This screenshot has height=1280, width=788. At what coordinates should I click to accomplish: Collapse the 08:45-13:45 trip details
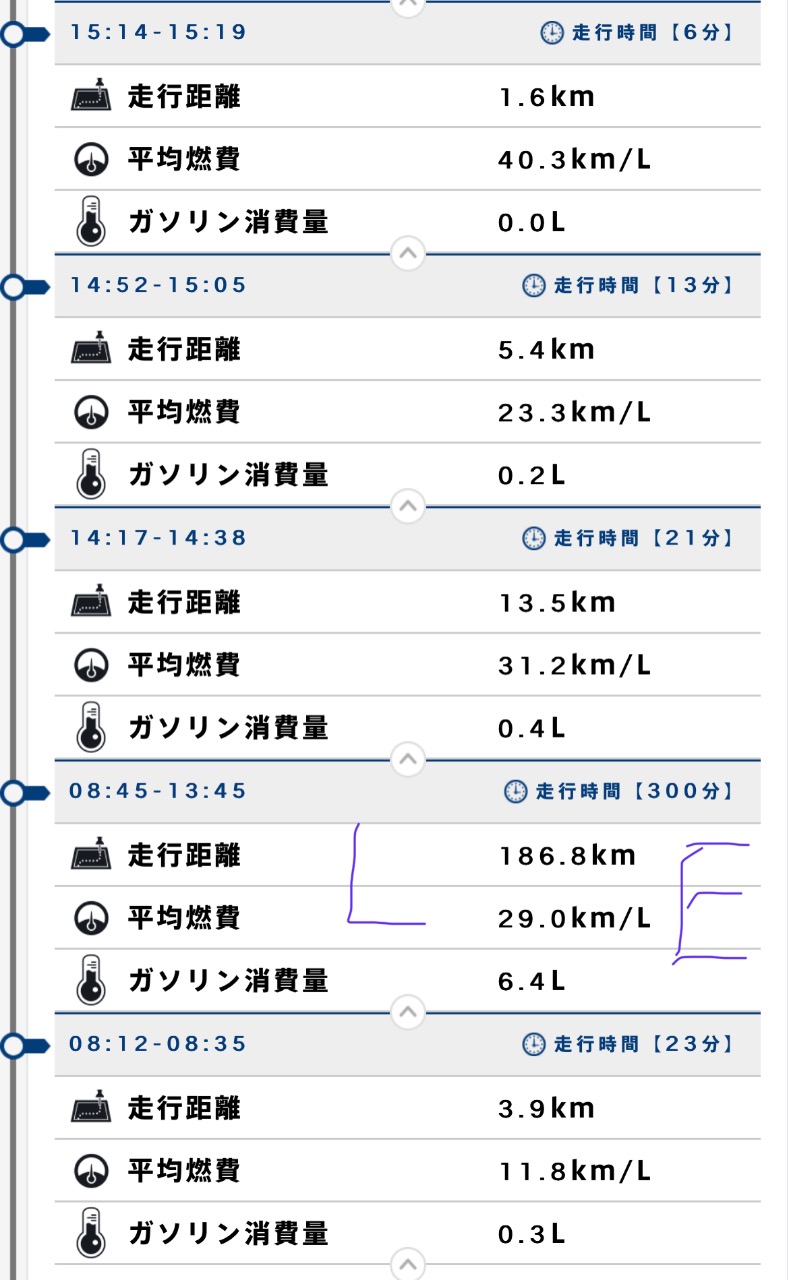406,1011
